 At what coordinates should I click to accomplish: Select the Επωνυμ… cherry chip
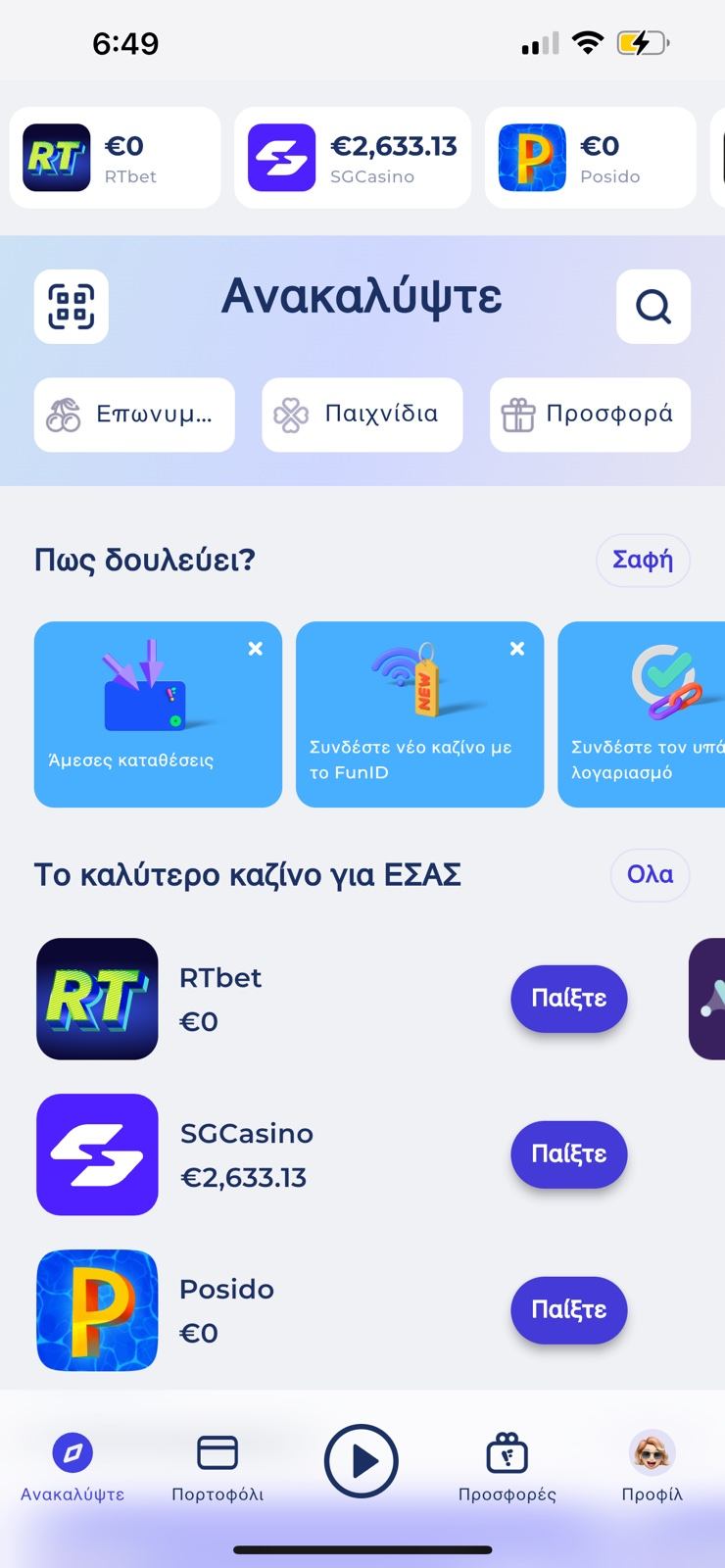(x=134, y=415)
